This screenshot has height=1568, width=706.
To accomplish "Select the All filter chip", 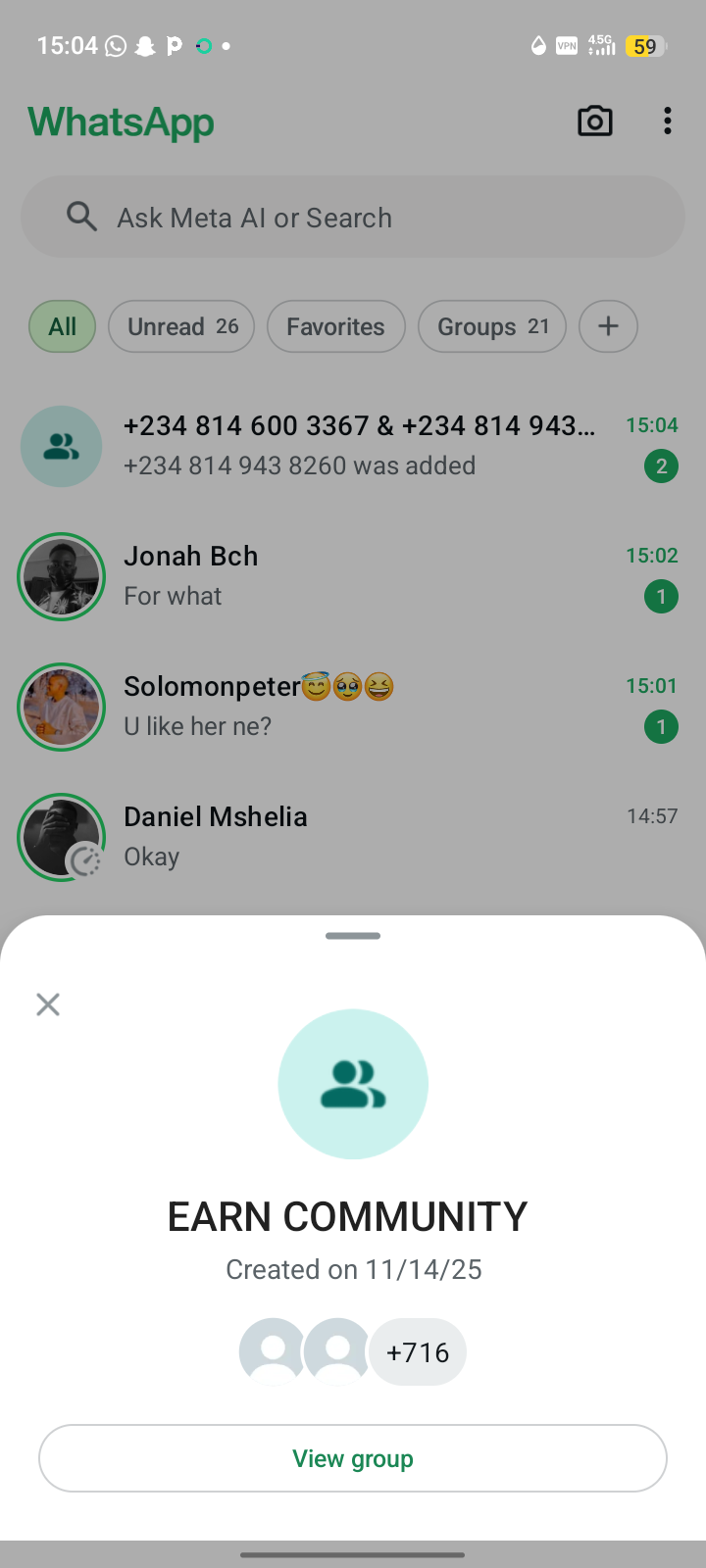I will 62,326.
